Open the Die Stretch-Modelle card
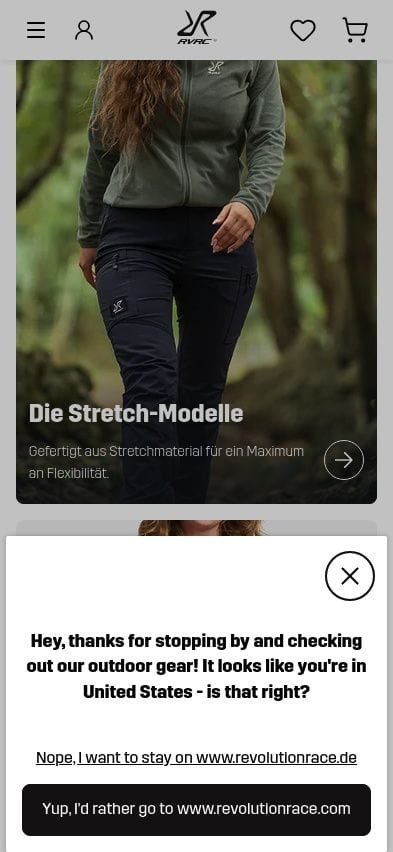The width and height of the screenshot is (393, 852). 196,282
